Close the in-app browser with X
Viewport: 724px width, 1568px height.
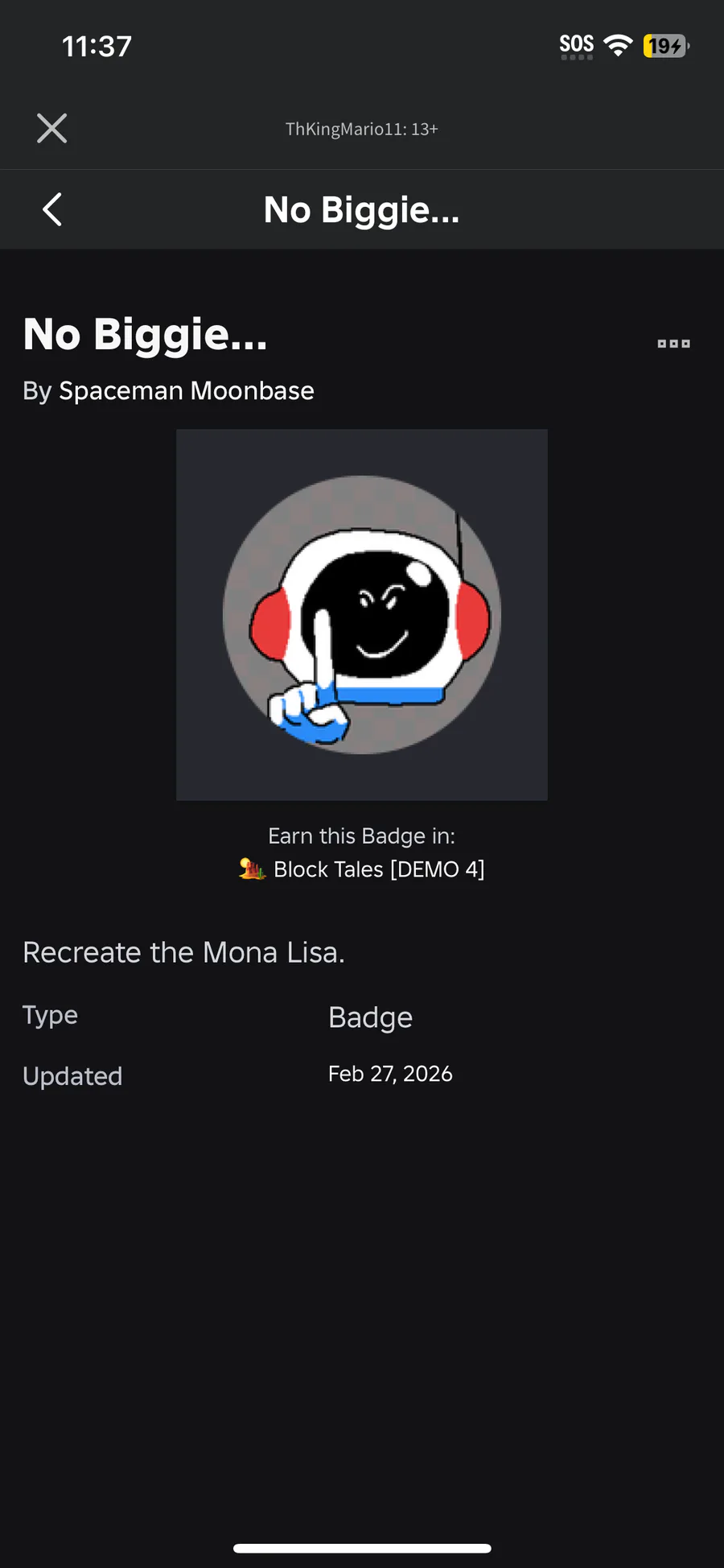pyautogui.click(x=52, y=128)
